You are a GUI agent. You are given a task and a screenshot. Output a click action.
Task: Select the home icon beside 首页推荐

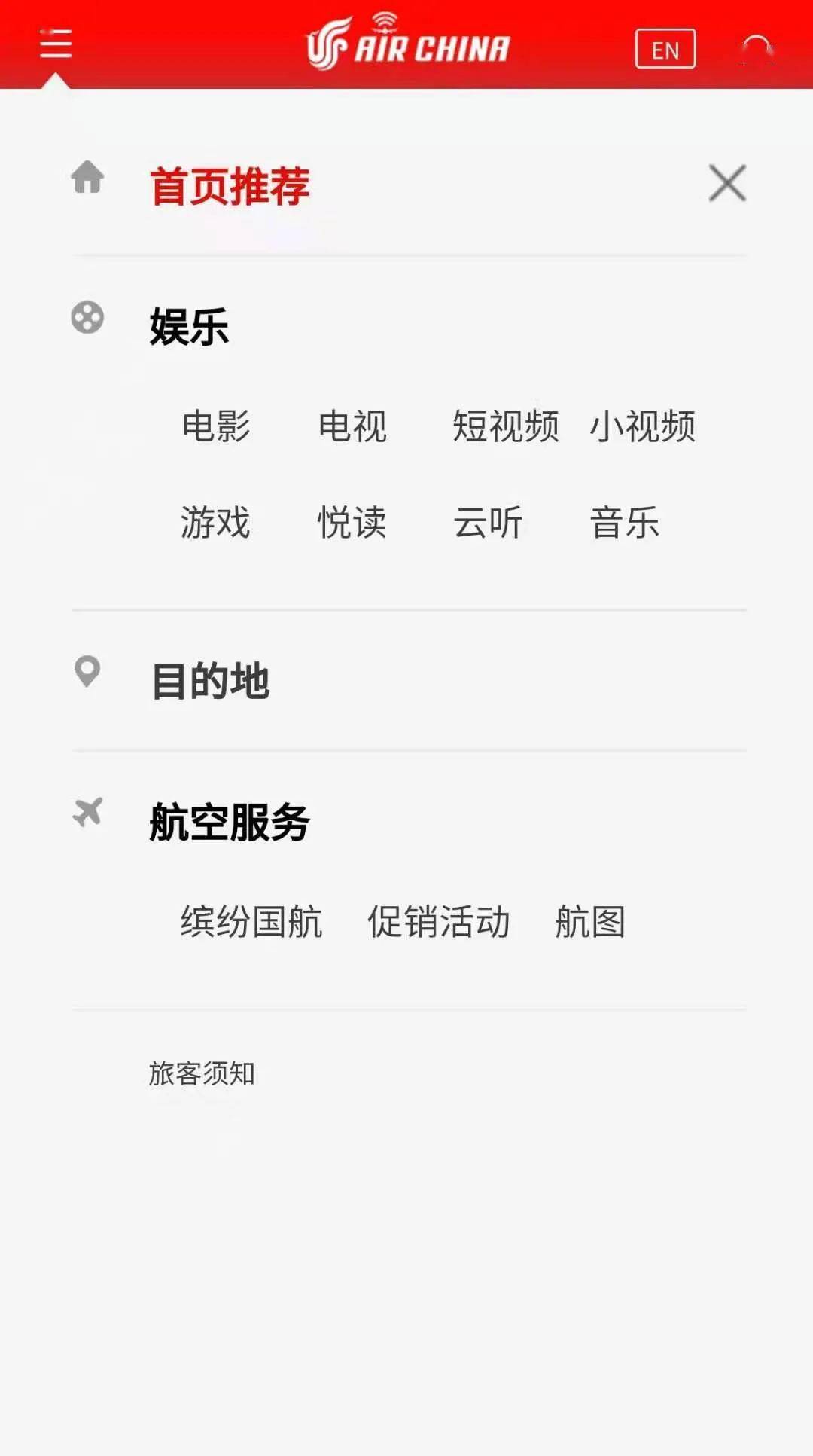[x=88, y=181]
